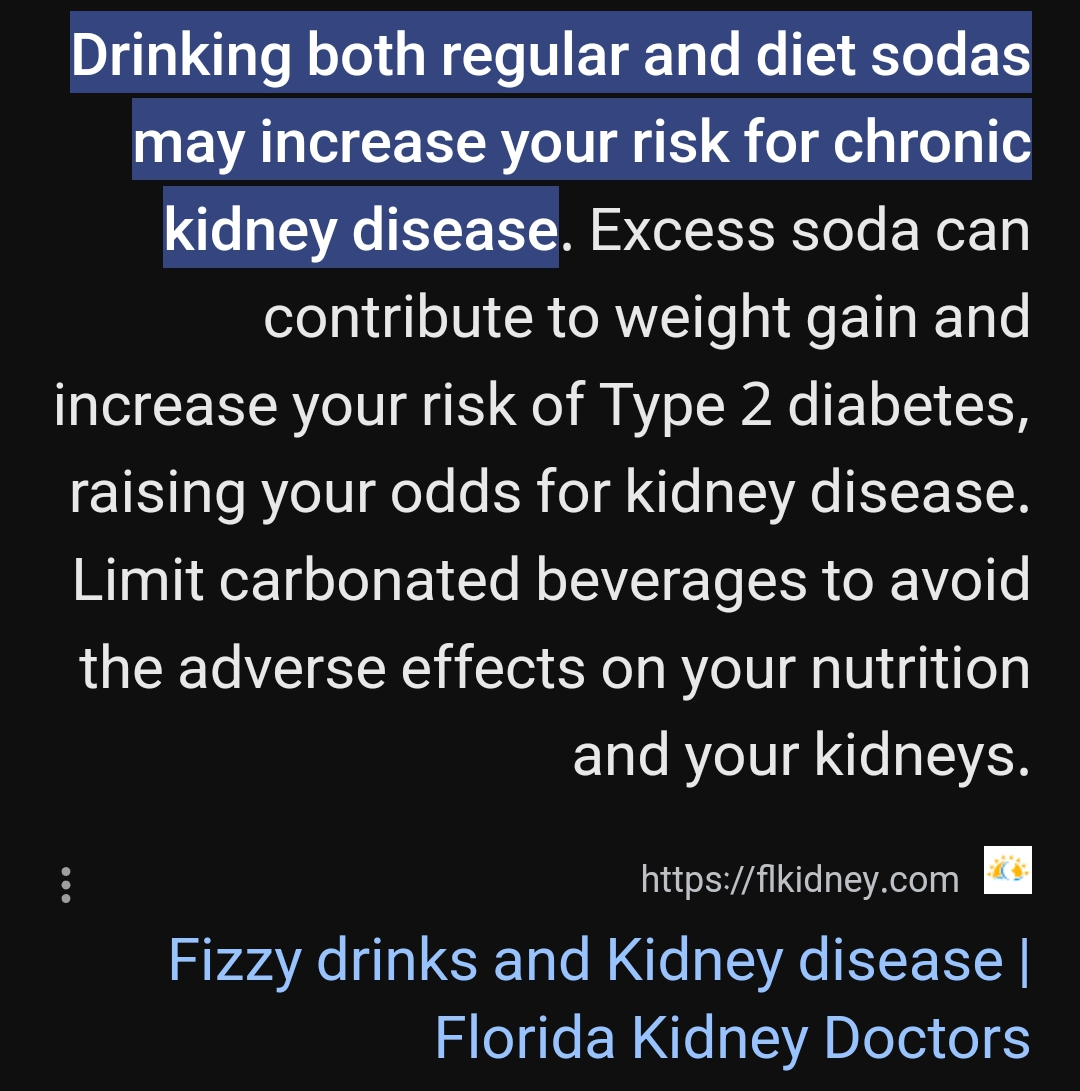The image size is (1080, 1091).
Task: Tap the snippet line mentioning Type 2 diabetes
Action: (543, 404)
